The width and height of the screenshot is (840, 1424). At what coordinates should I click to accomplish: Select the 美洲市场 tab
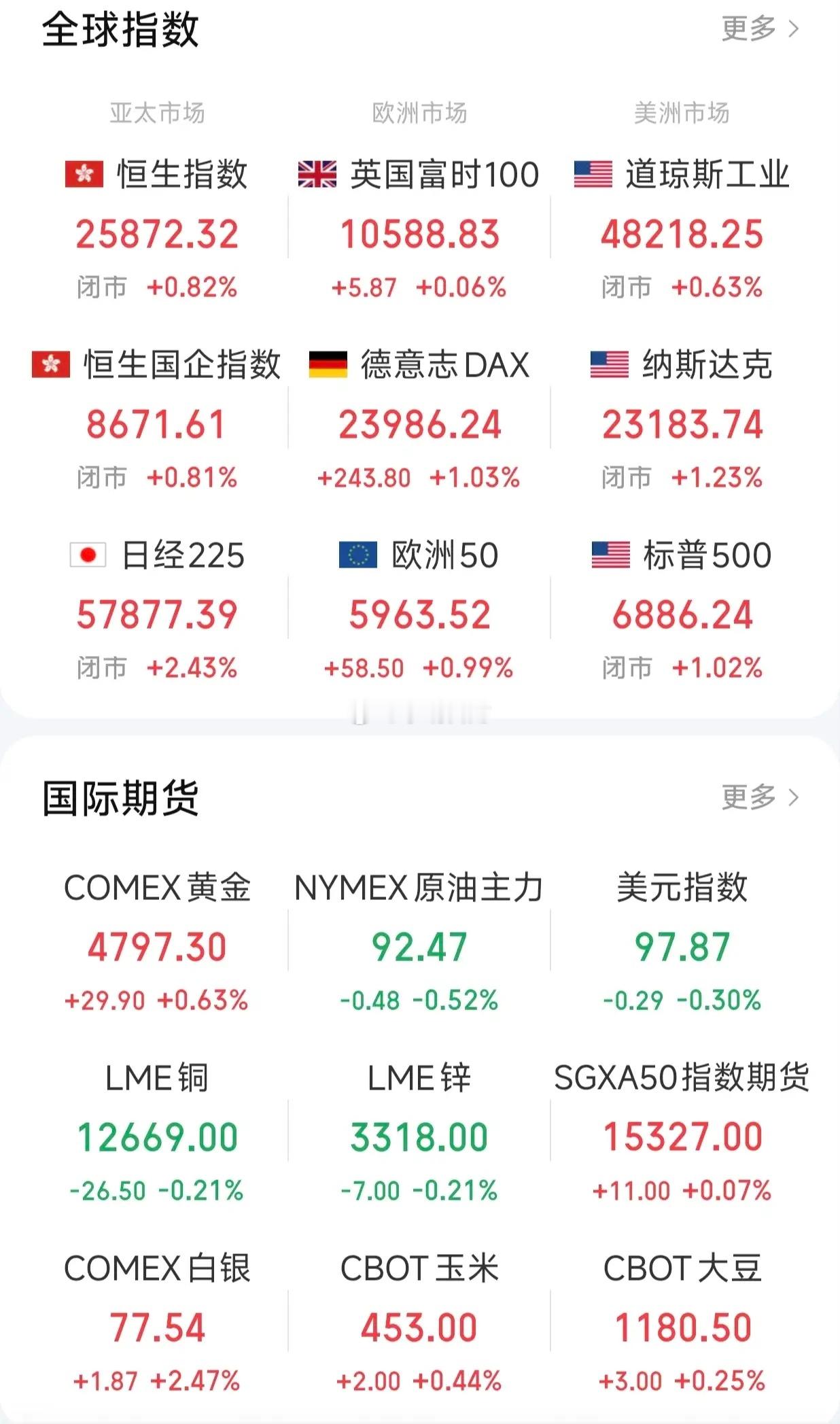pyautogui.click(x=682, y=114)
